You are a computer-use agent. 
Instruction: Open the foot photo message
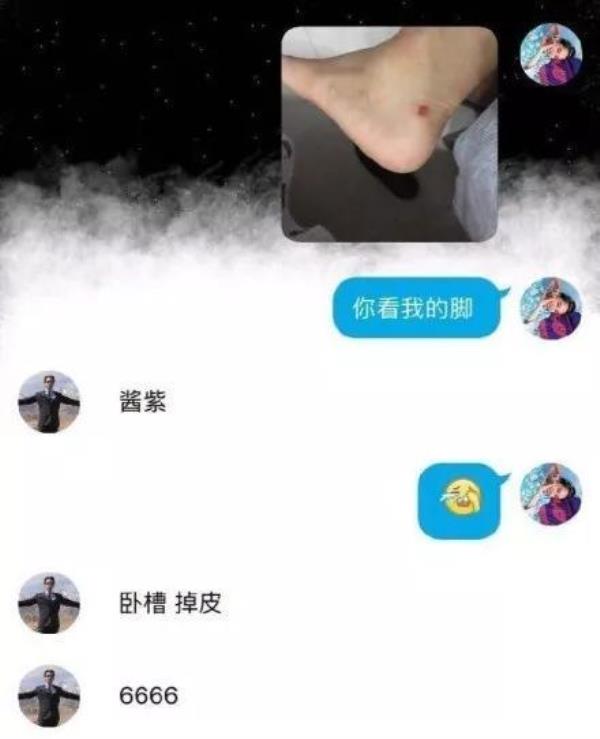[389, 134]
